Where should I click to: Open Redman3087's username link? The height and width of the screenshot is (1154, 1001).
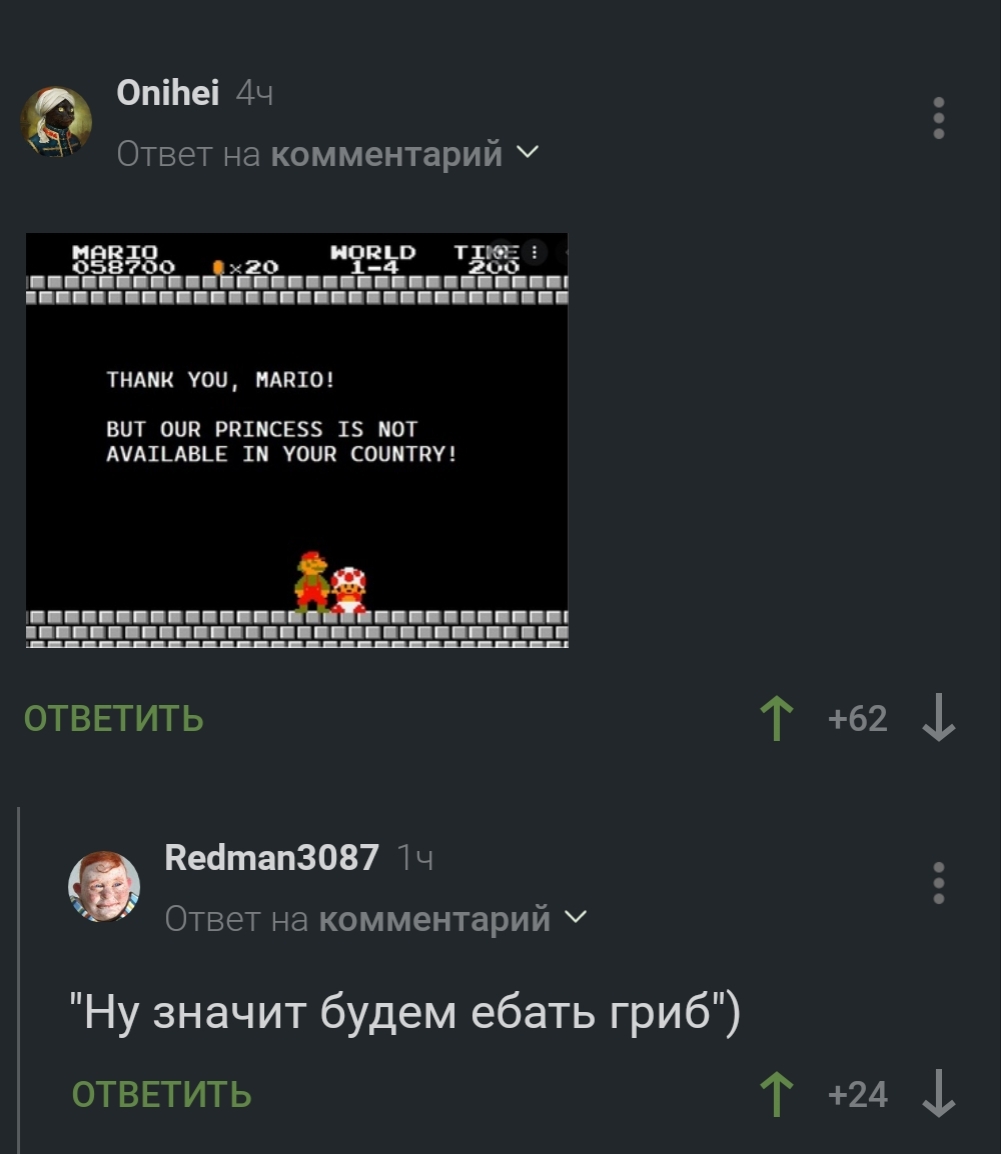click(271, 857)
